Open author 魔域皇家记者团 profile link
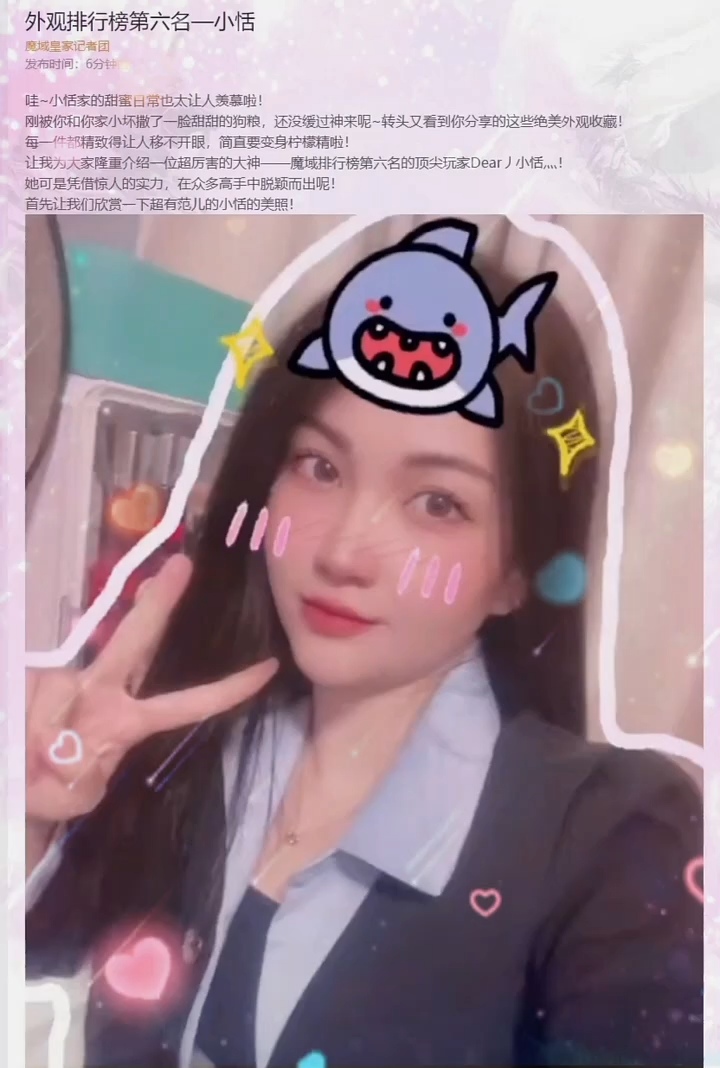Screen dimensions: 720x1068 pyautogui.click(x=67, y=46)
